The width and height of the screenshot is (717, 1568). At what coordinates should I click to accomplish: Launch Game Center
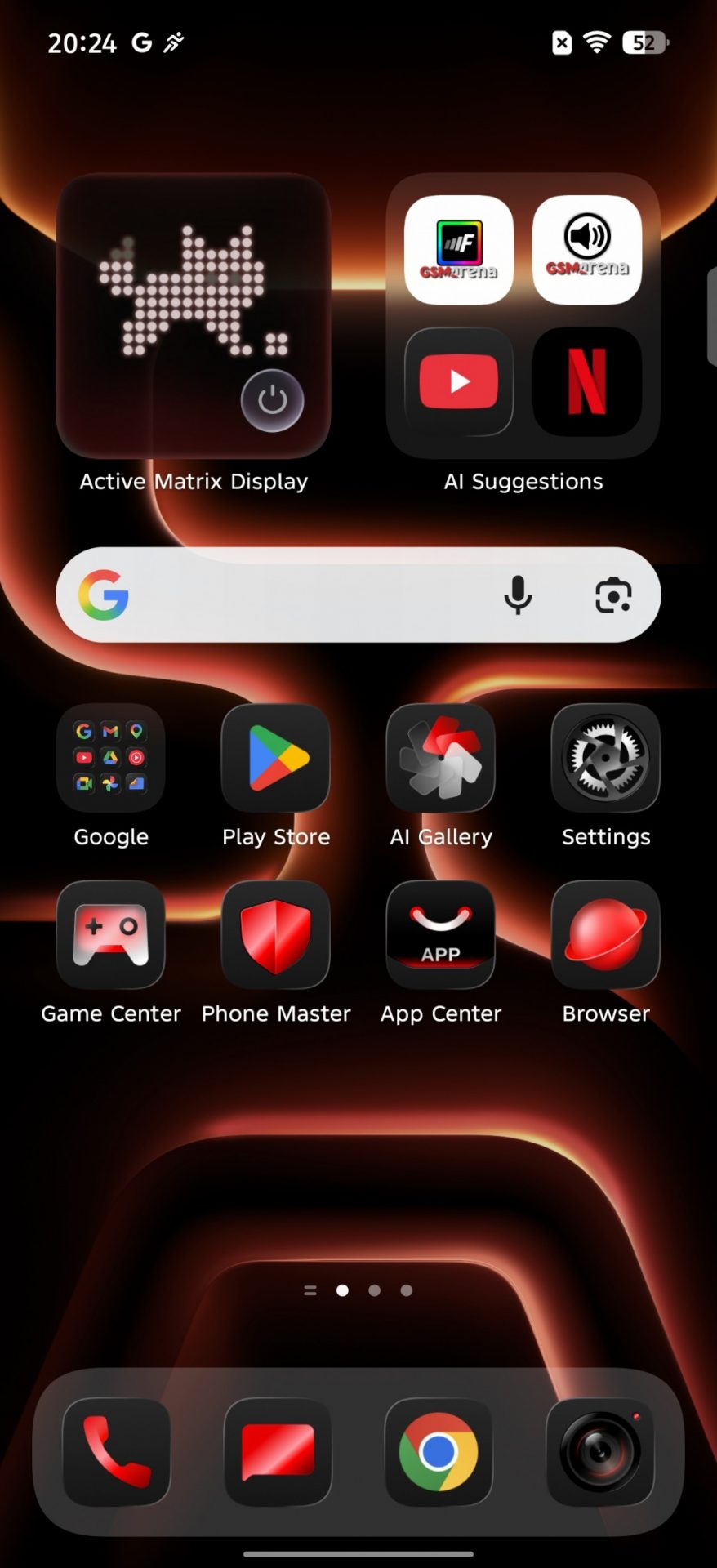[x=110, y=935]
